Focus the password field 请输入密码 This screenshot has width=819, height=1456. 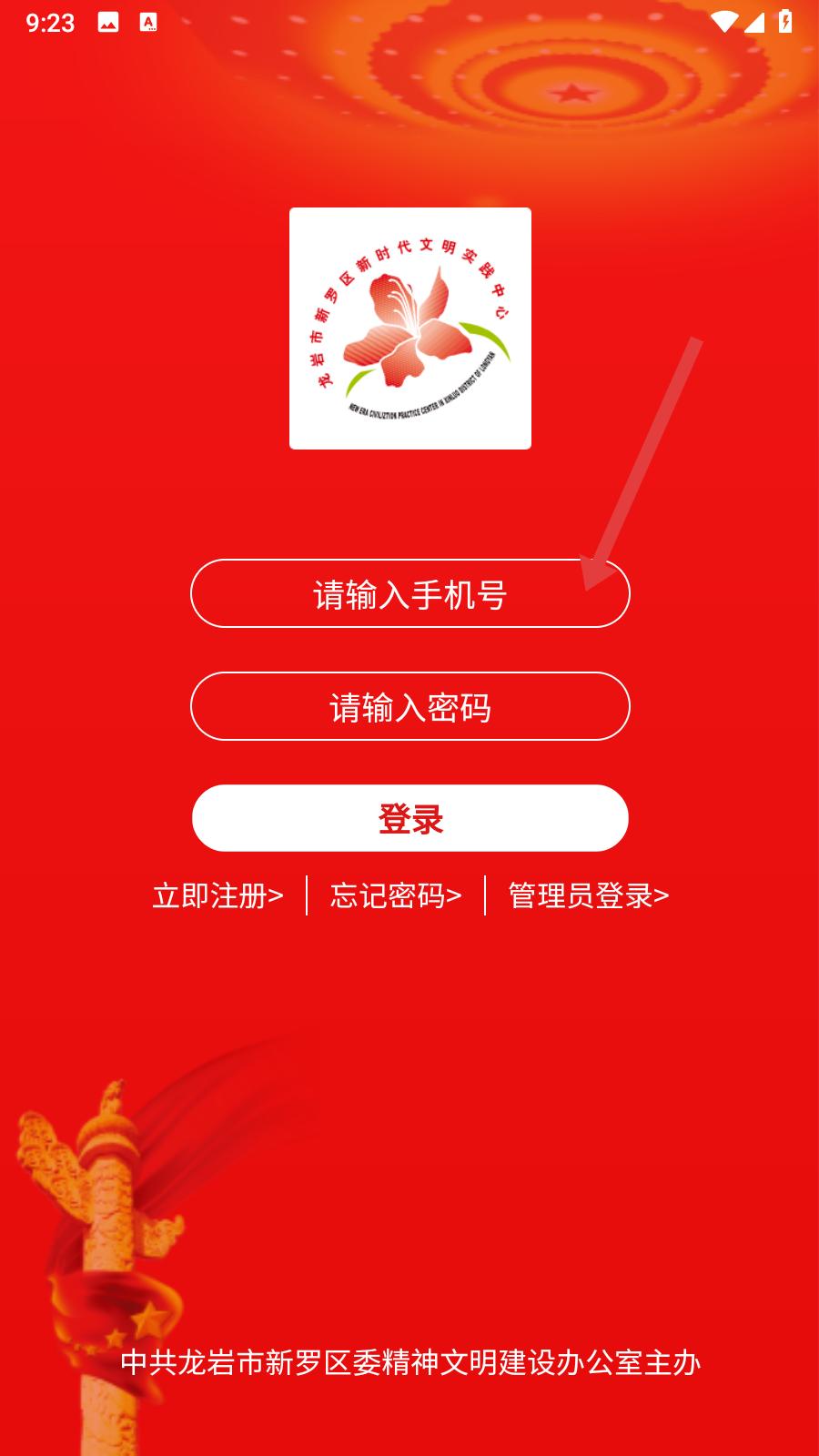[409, 706]
